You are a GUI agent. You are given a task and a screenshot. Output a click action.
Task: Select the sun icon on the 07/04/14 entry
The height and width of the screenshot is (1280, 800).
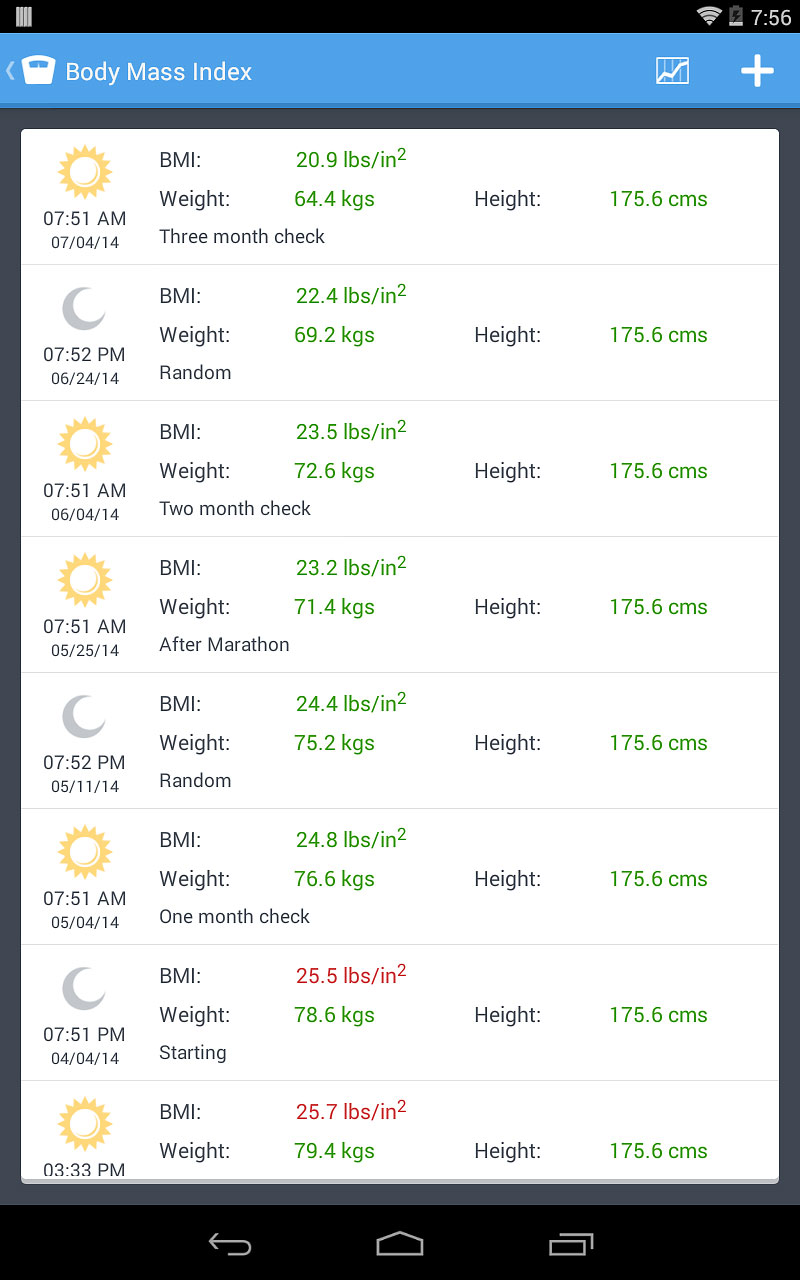(84, 170)
